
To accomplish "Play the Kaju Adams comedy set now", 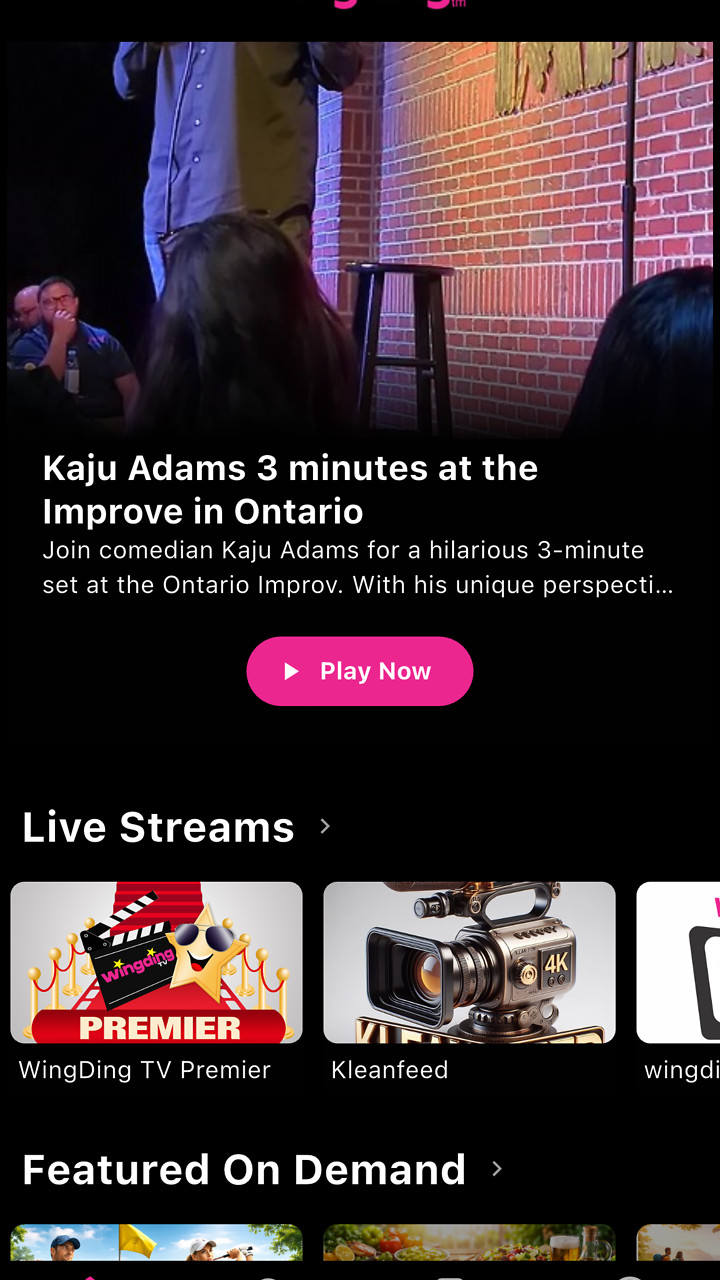I will 360,671.
